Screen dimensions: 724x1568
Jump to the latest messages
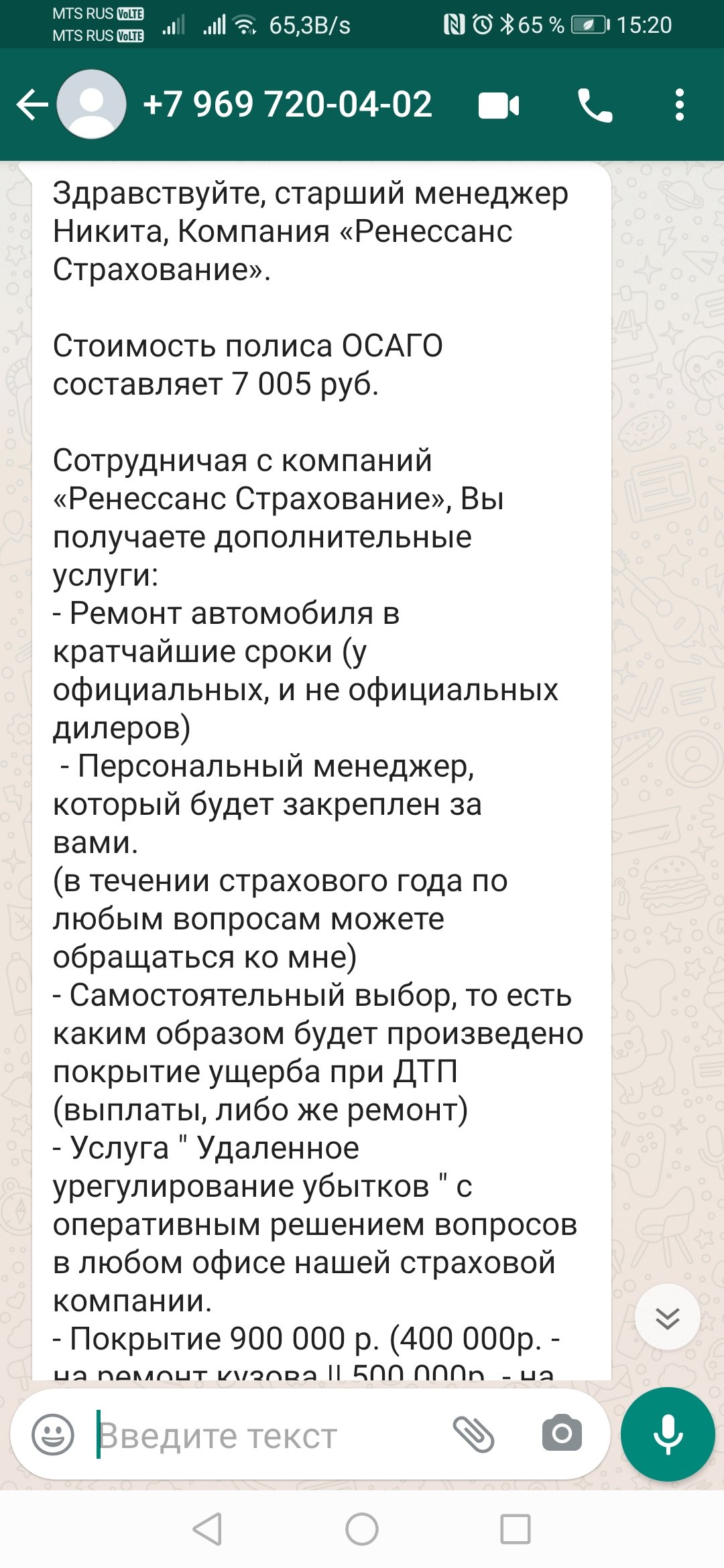pos(667,1317)
